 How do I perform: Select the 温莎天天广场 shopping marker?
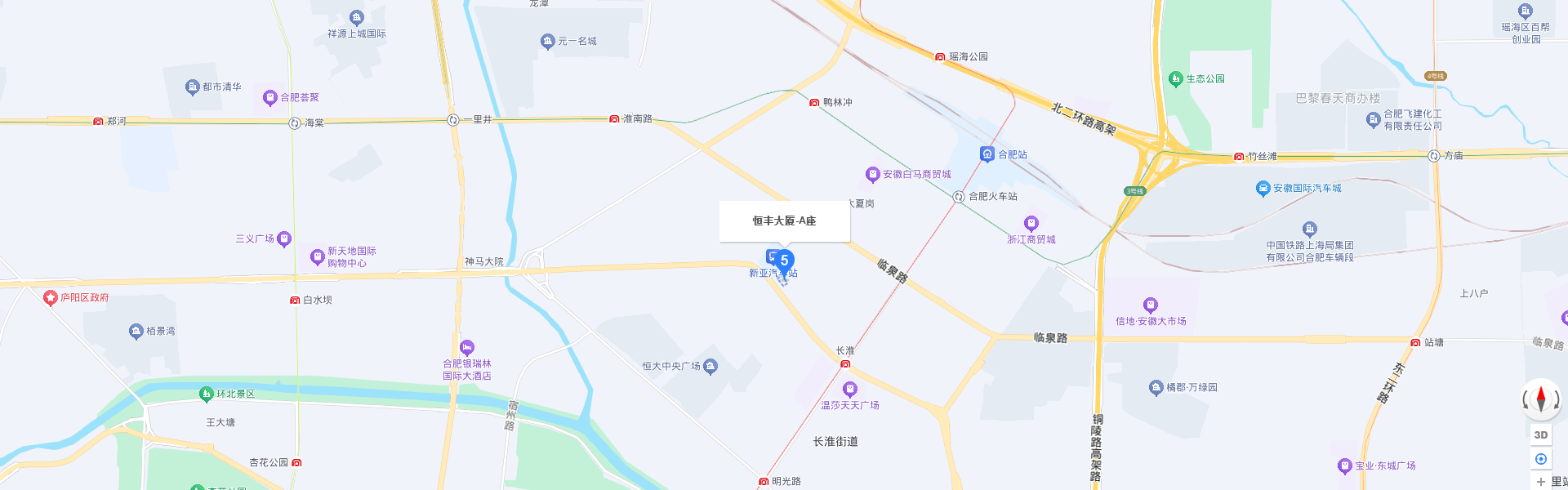tap(850, 390)
